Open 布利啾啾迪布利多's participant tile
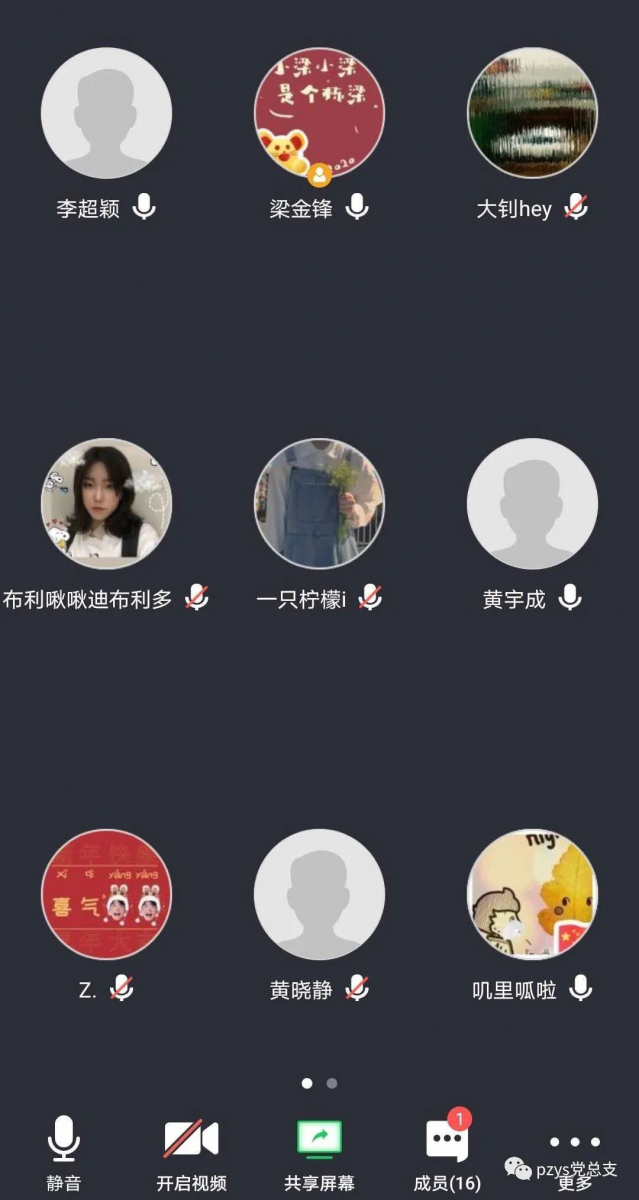 point(106,503)
